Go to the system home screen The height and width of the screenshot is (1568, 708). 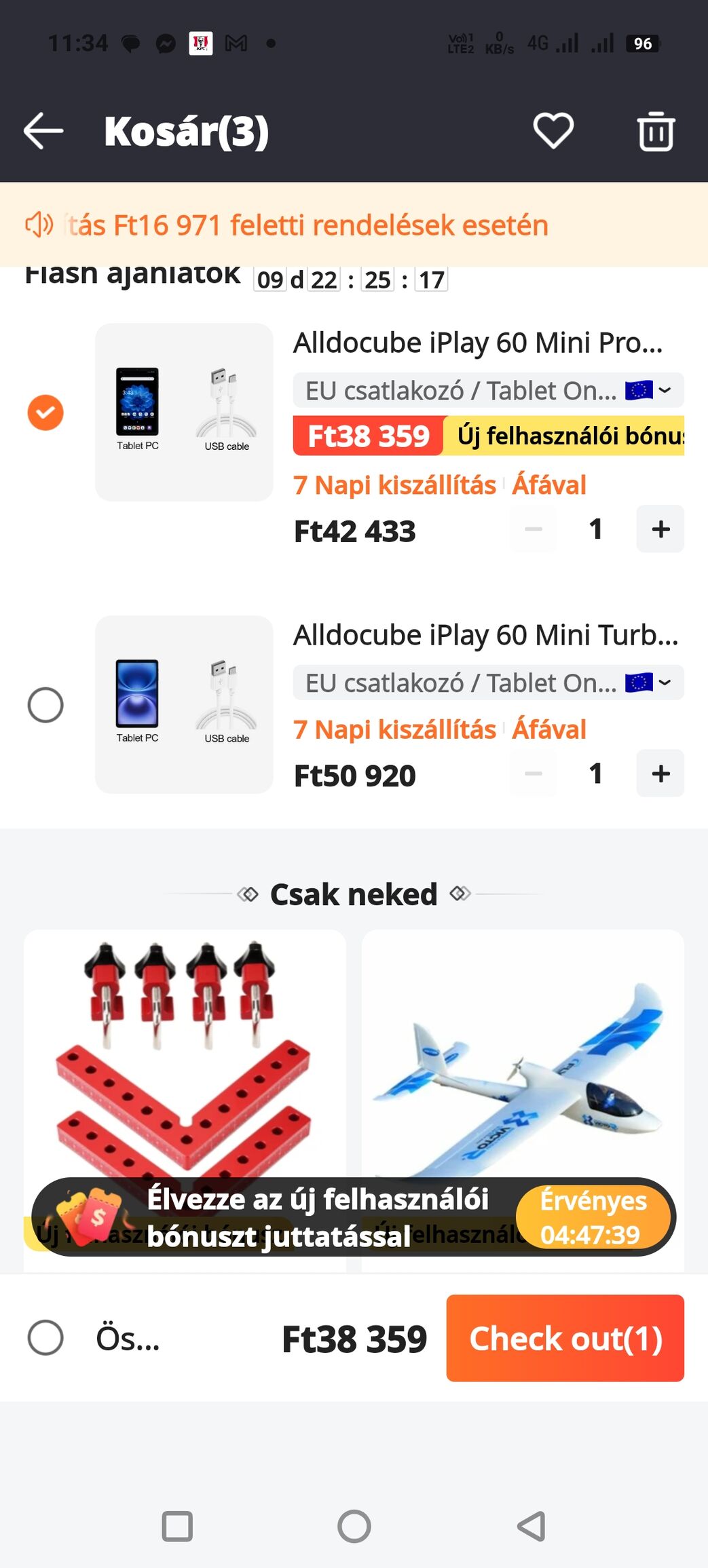[x=354, y=1527]
